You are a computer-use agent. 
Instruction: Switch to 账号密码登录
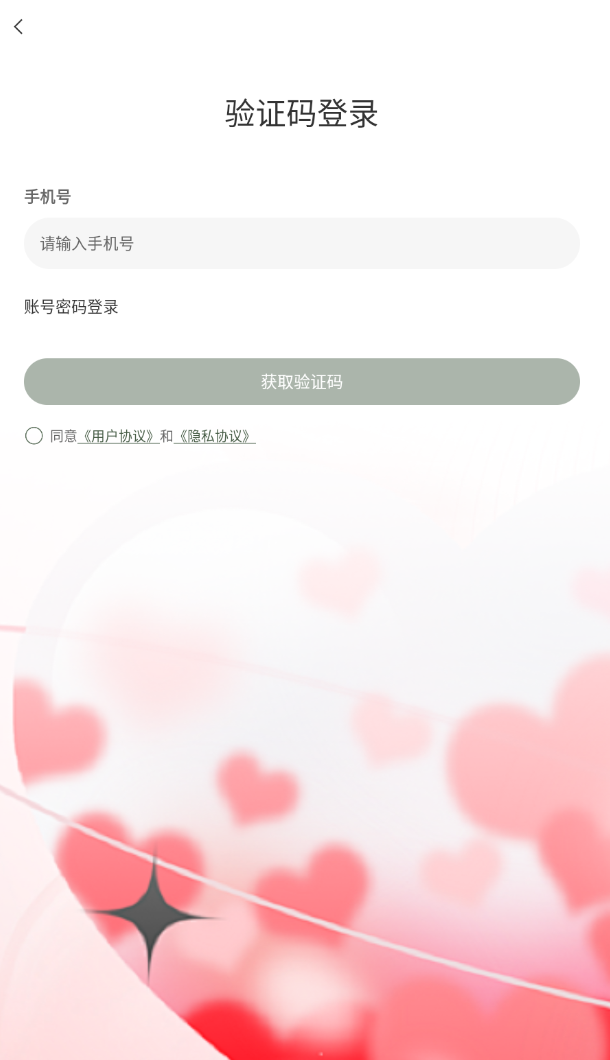coord(71,307)
